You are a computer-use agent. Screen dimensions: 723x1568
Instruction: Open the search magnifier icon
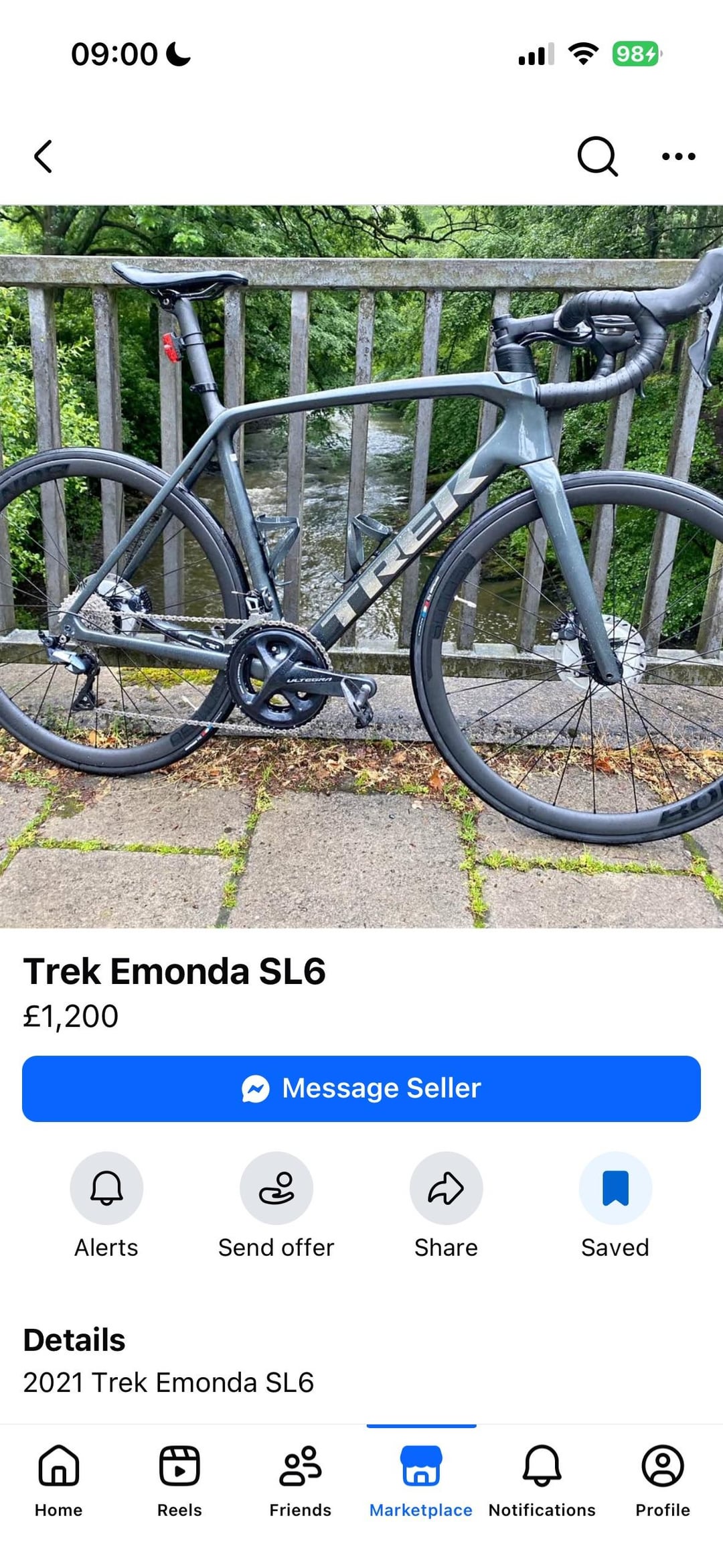pyautogui.click(x=596, y=157)
